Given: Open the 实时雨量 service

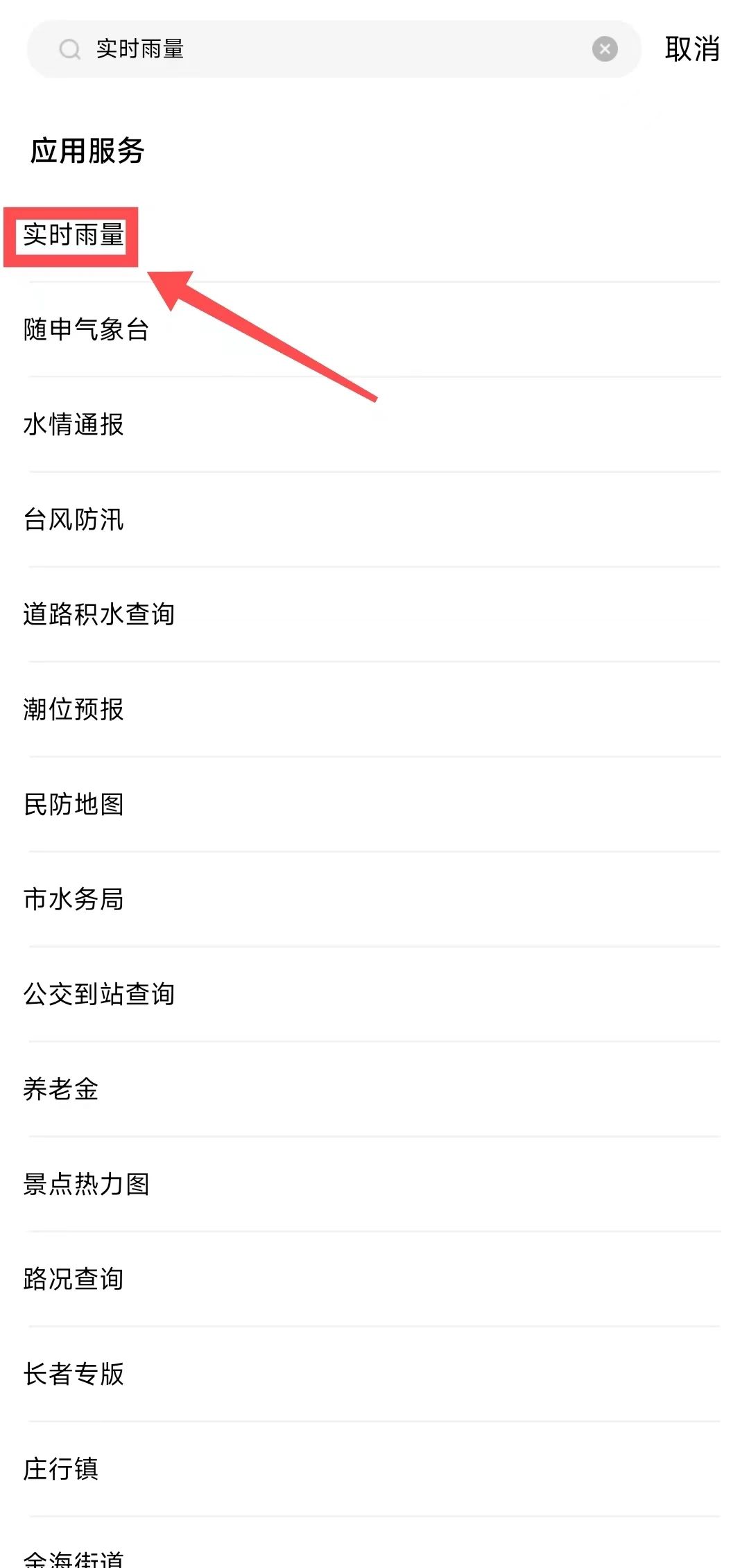Looking at the screenshot, I should click(x=74, y=235).
